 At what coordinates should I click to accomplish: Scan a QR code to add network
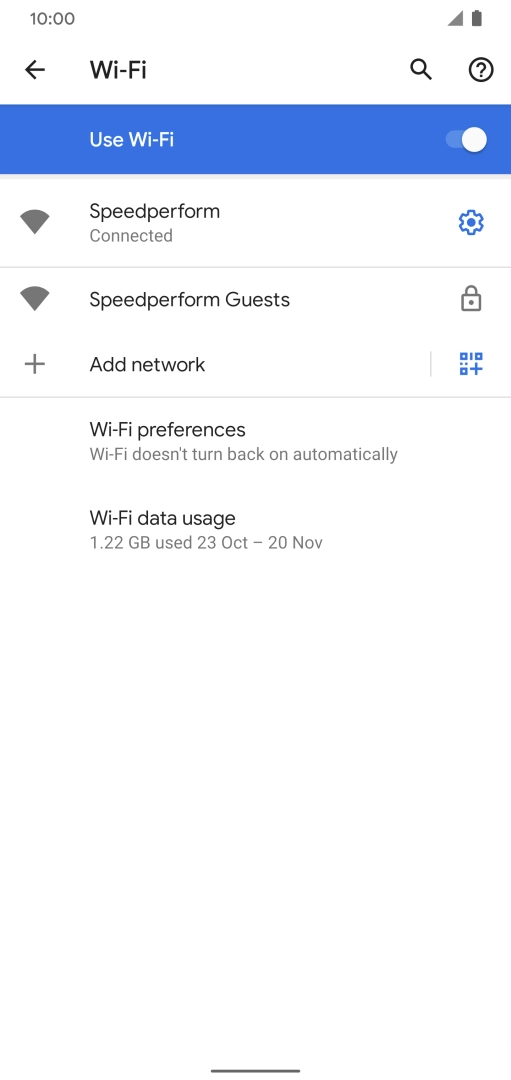point(471,364)
